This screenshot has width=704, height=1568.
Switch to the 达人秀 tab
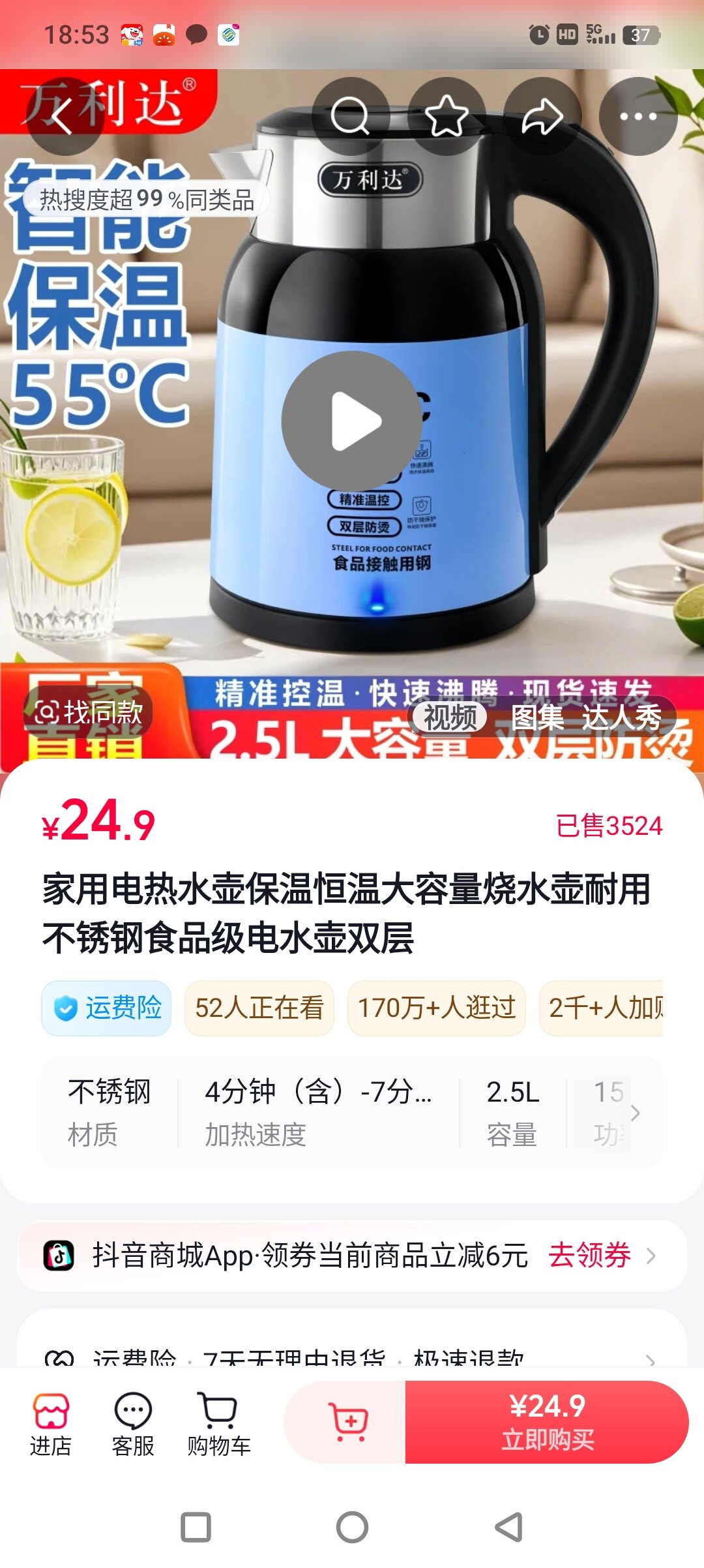pyautogui.click(x=621, y=717)
